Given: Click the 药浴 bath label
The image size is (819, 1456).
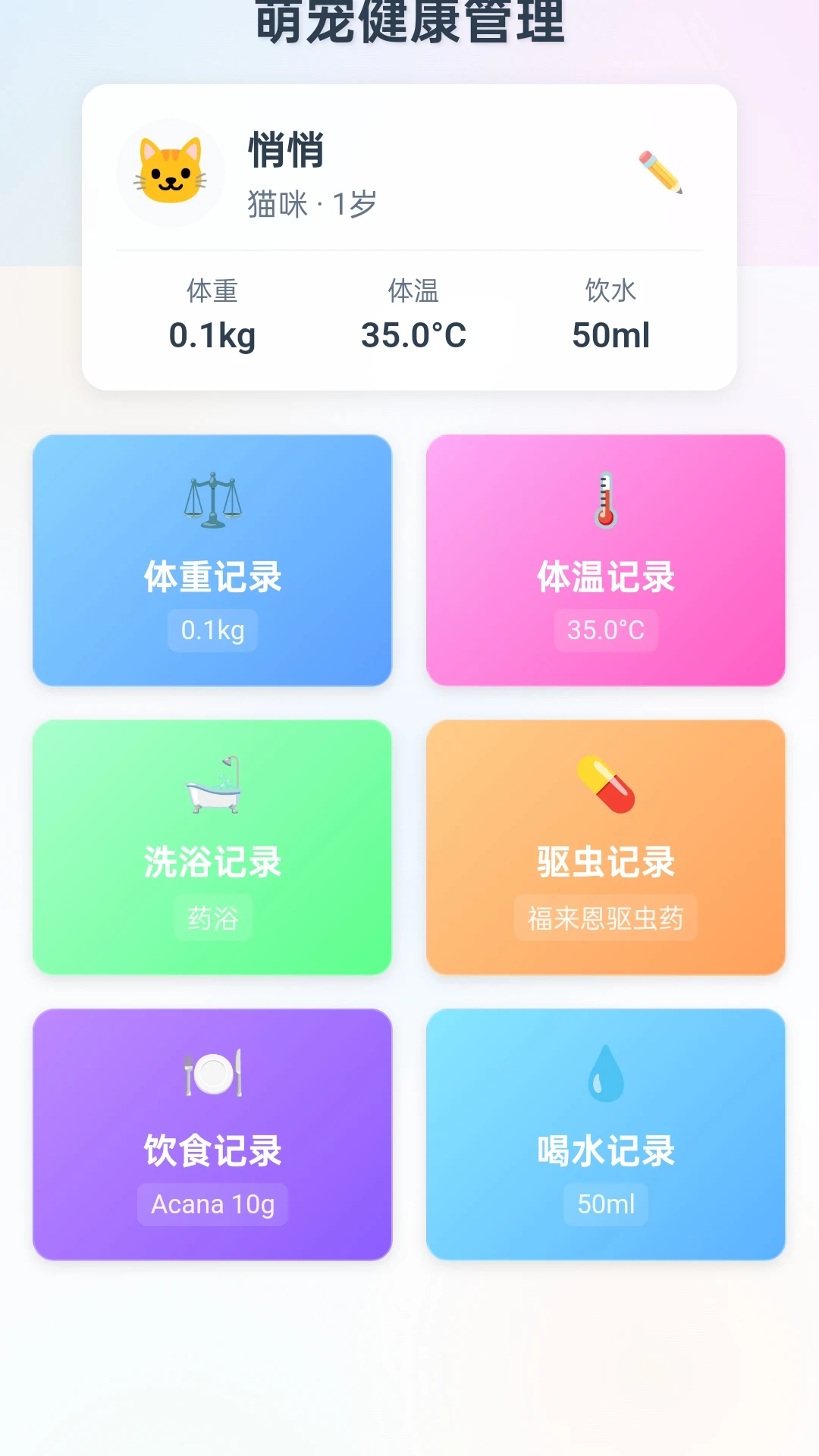Looking at the screenshot, I should point(213,918).
